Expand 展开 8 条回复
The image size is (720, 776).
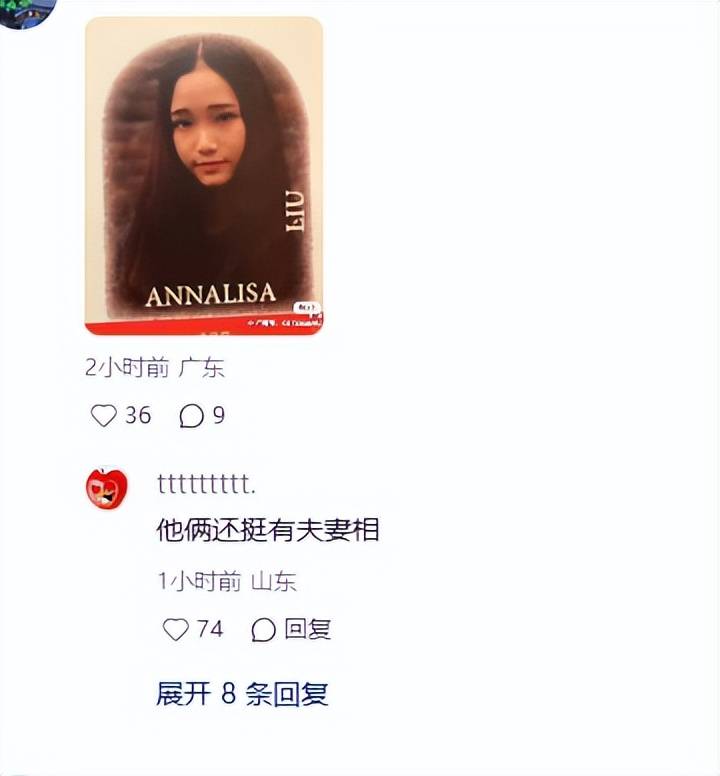(242, 693)
